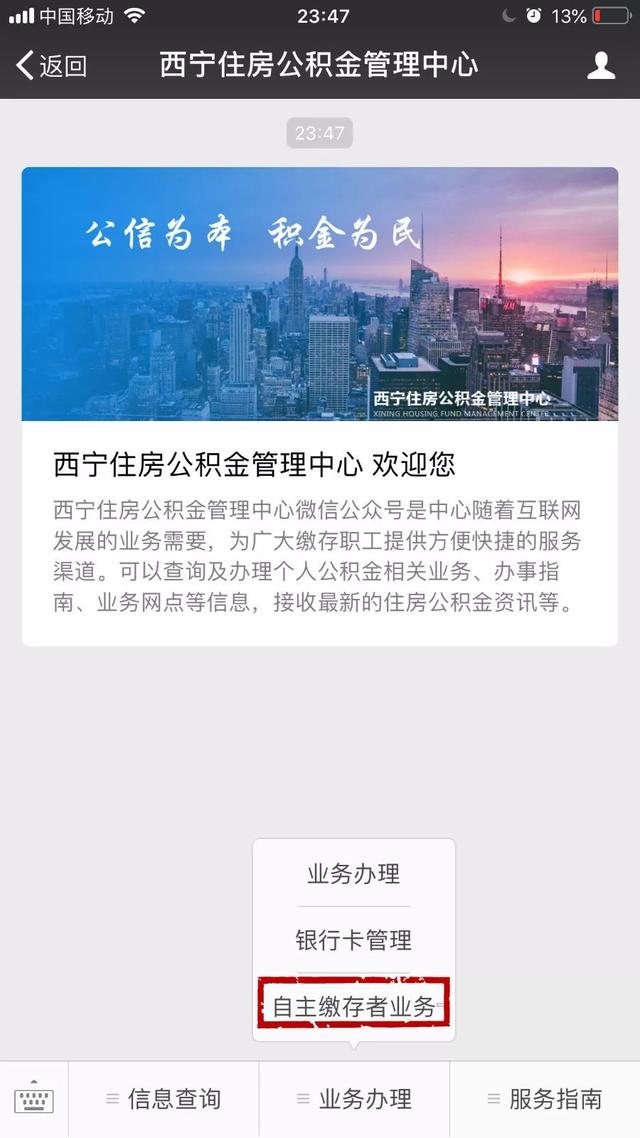
Task: Open 自主缴存者业务 menu item
Action: [354, 1006]
